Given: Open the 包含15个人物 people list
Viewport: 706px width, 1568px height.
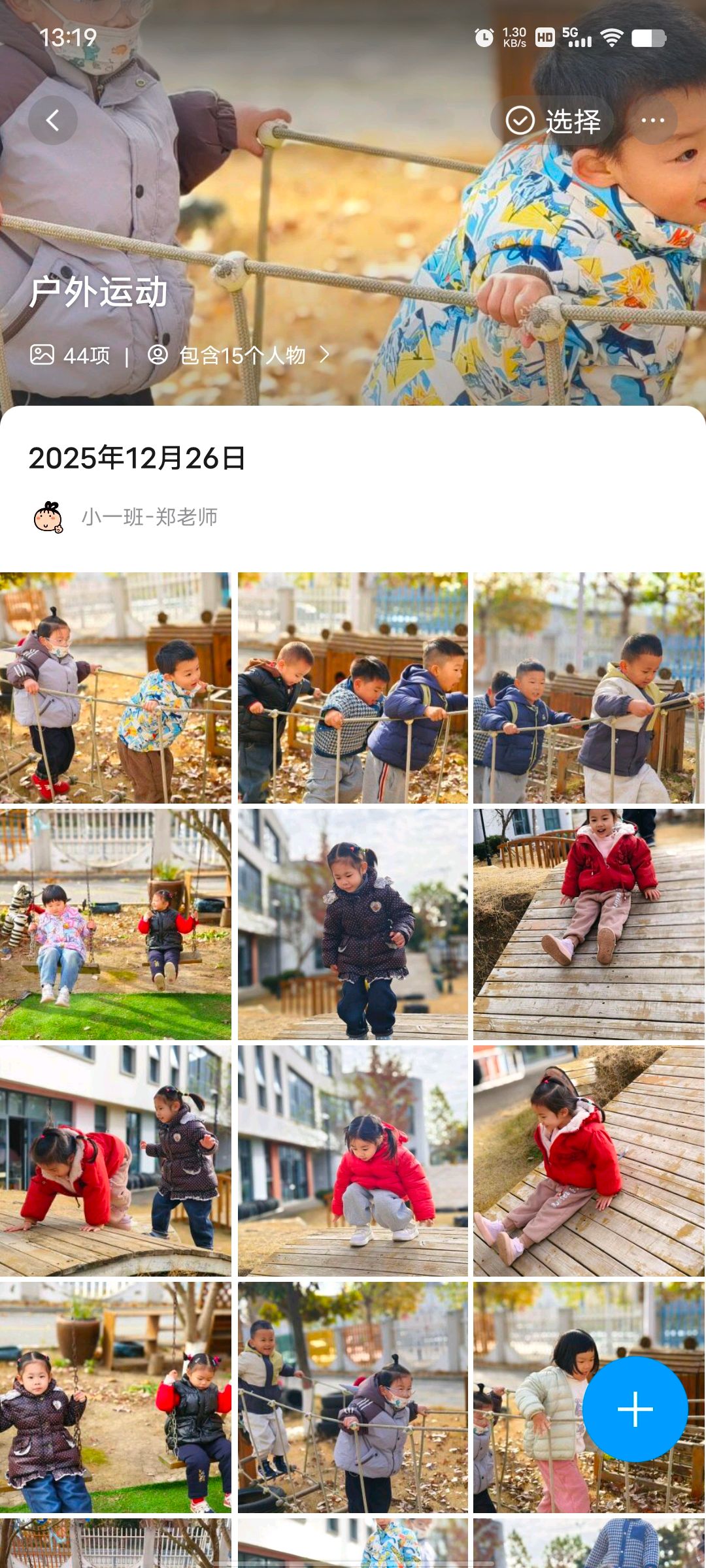Looking at the screenshot, I should 241,355.
